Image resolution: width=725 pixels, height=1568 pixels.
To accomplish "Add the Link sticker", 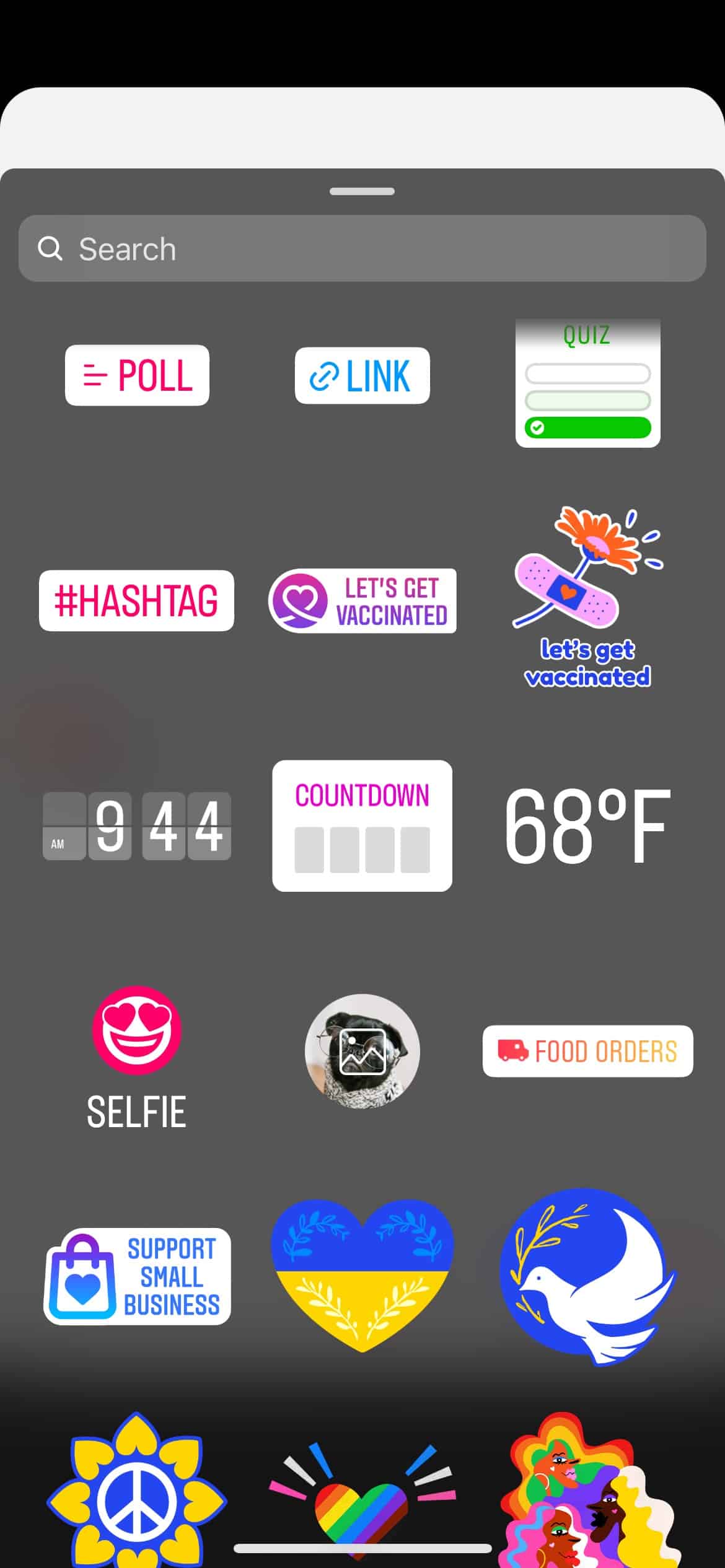I will [362, 375].
